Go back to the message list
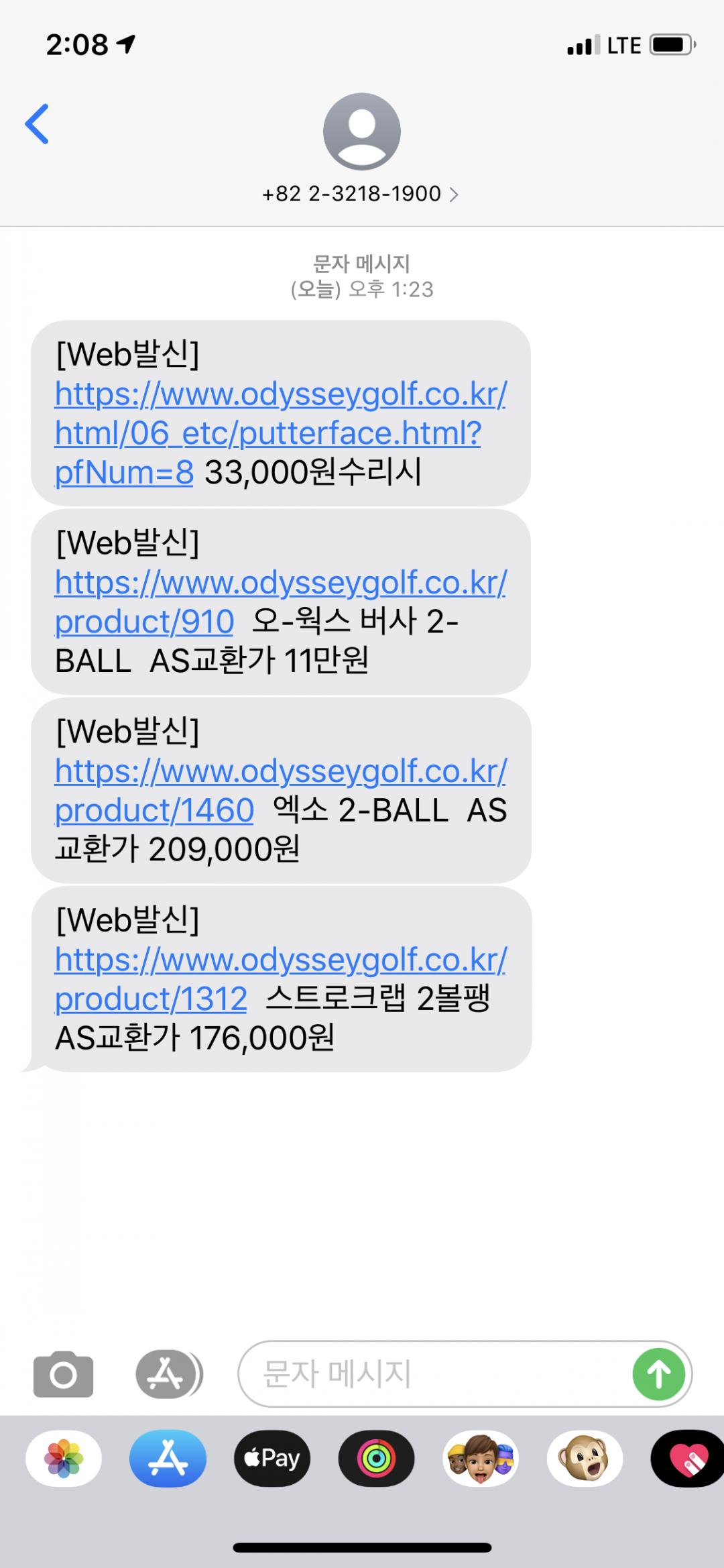 [x=38, y=124]
